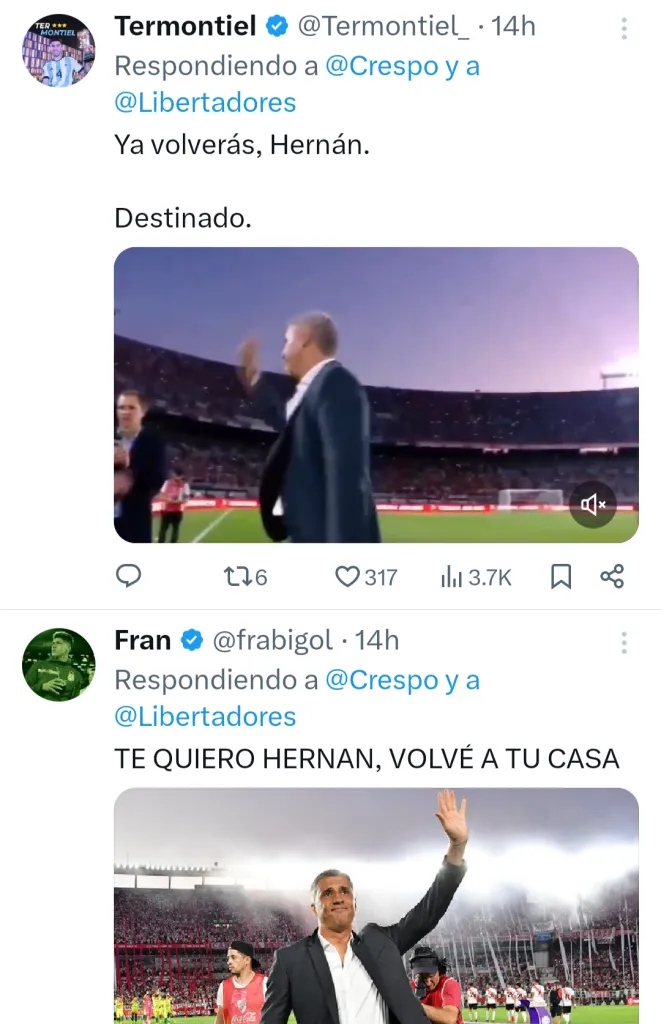The height and width of the screenshot is (1024, 661).
Task: View analytics for Termontiel's tweet
Action: pyautogui.click(x=476, y=576)
